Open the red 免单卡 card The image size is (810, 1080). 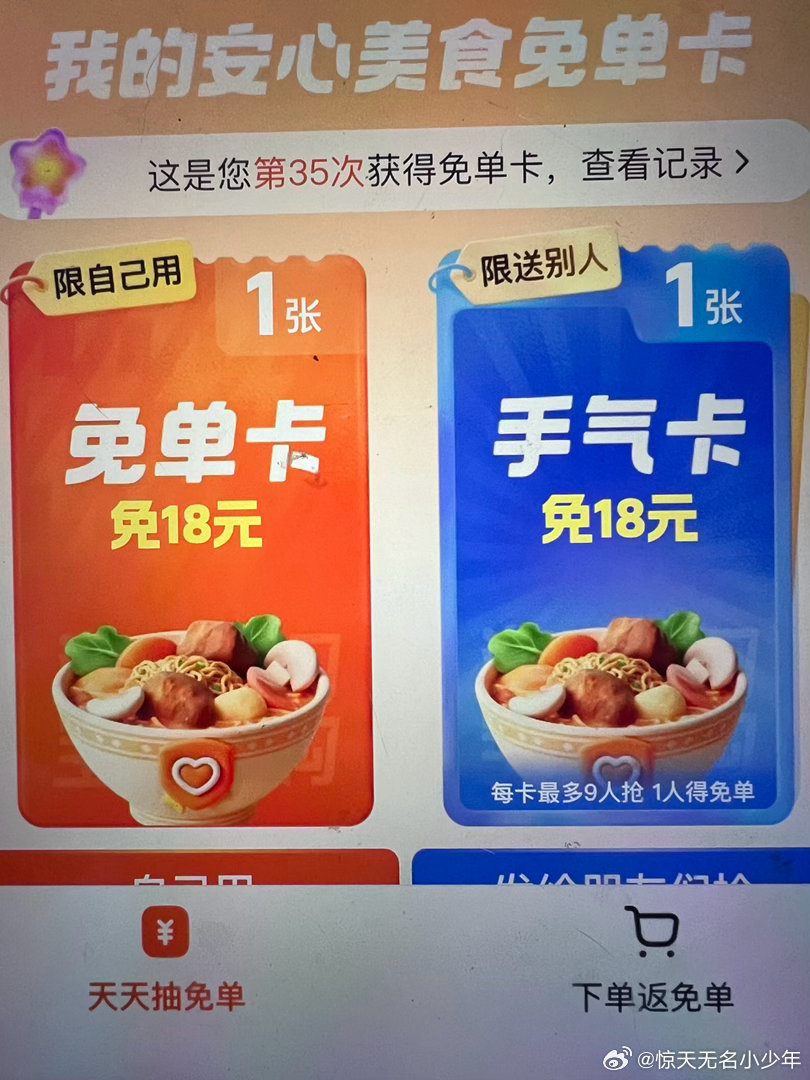pyautogui.click(x=192, y=540)
